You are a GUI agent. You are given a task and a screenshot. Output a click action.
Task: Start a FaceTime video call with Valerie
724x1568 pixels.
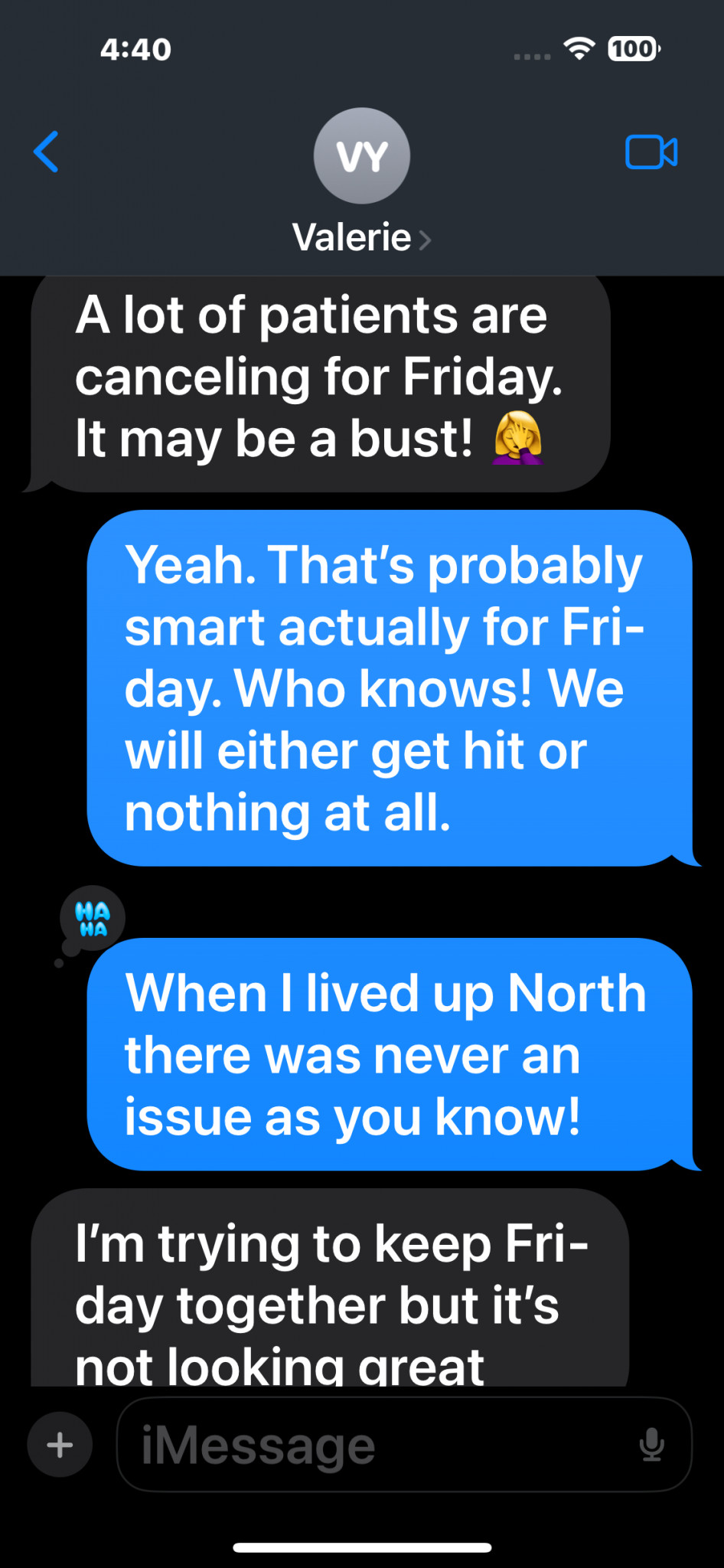(x=651, y=152)
